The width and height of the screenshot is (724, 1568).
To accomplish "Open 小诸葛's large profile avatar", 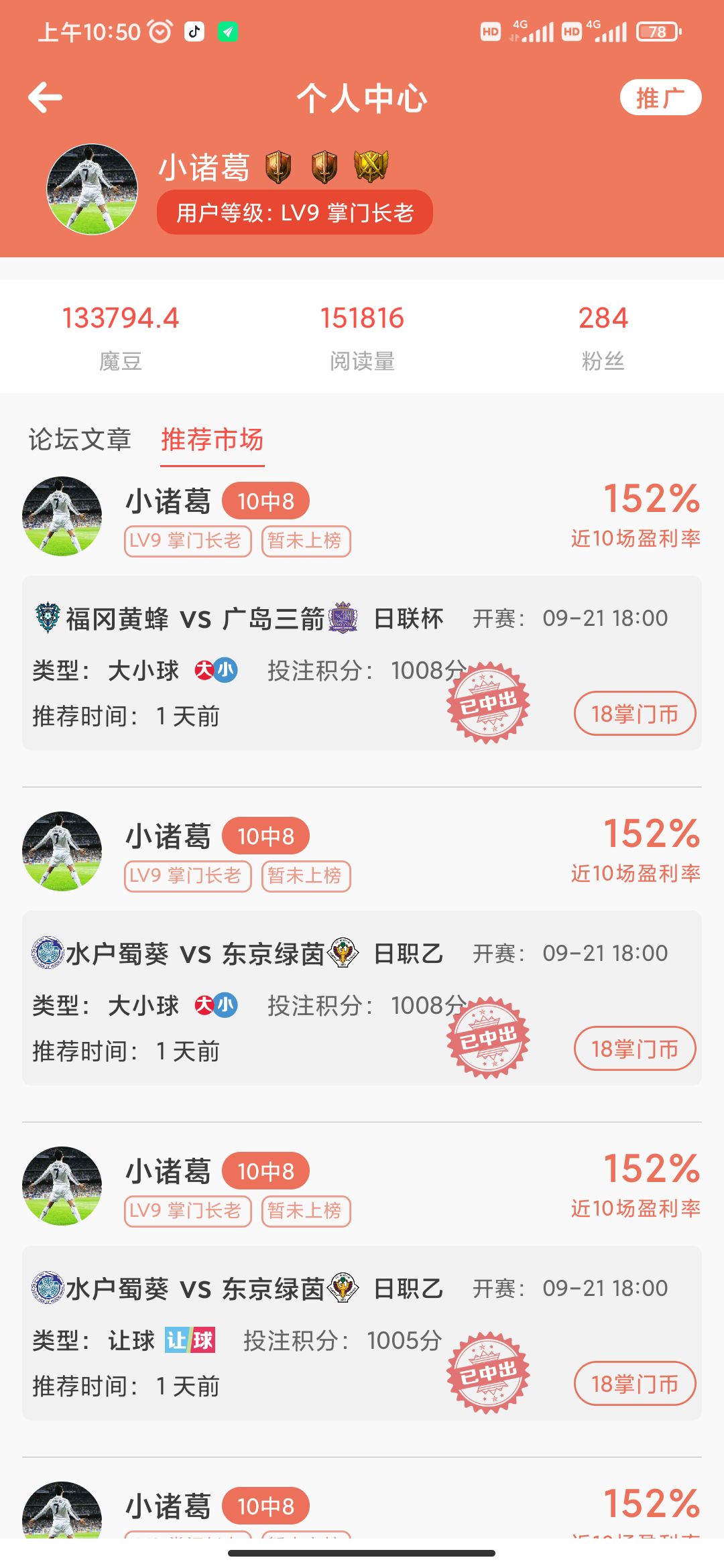I will [x=92, y=190].
